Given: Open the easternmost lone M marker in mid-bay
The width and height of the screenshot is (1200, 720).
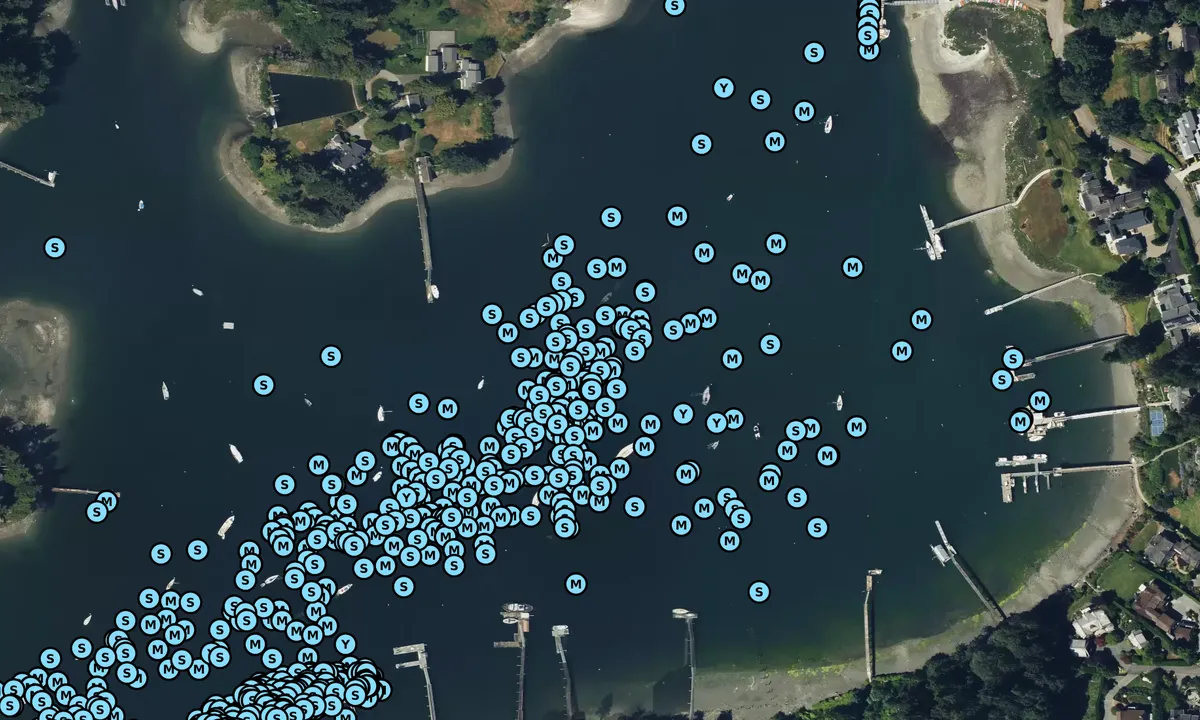Looking at the screenshot, I should pyautogui.click(x=921, y=319).
